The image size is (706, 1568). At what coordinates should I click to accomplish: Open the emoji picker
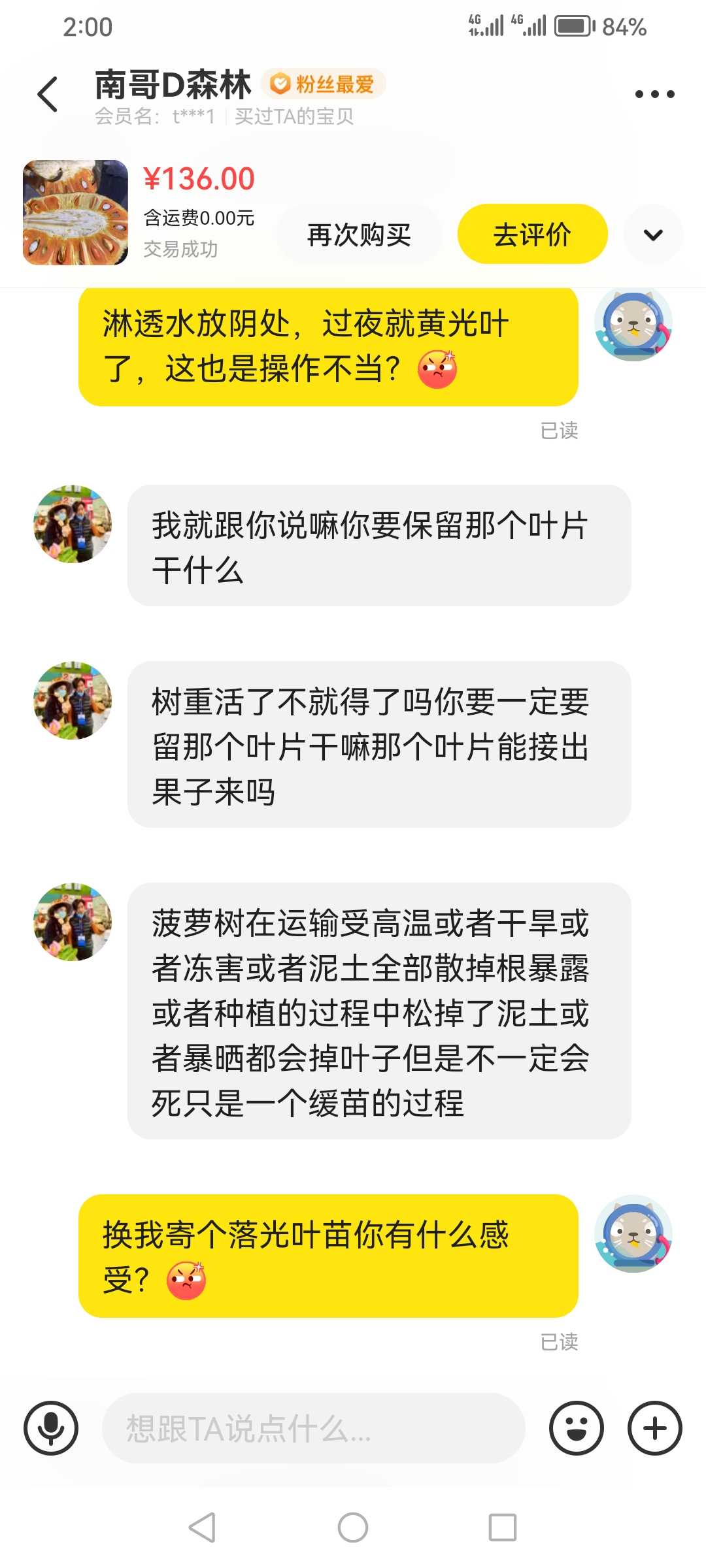click(x=577, y=1428)
